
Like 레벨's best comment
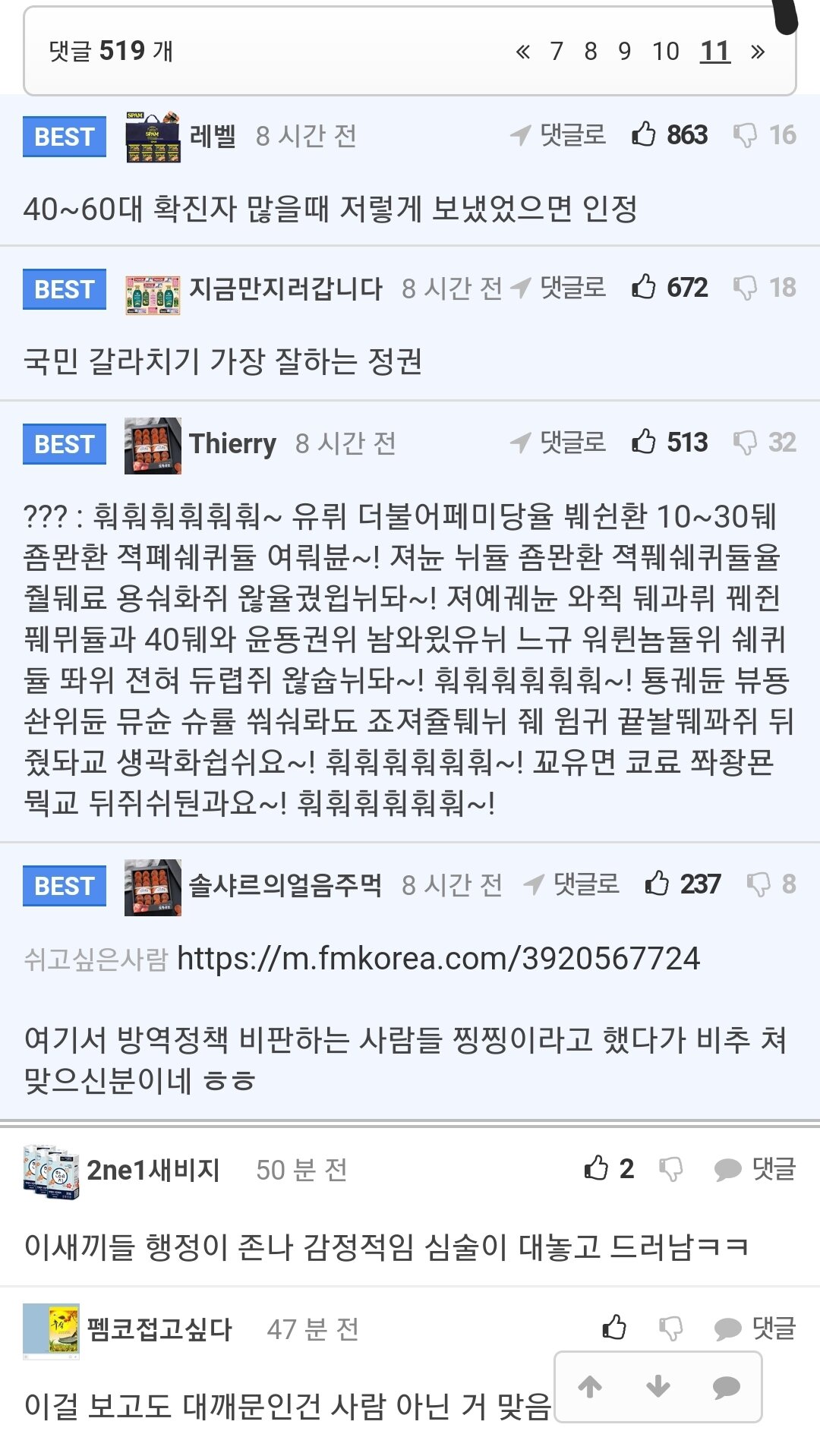point(645,134)
